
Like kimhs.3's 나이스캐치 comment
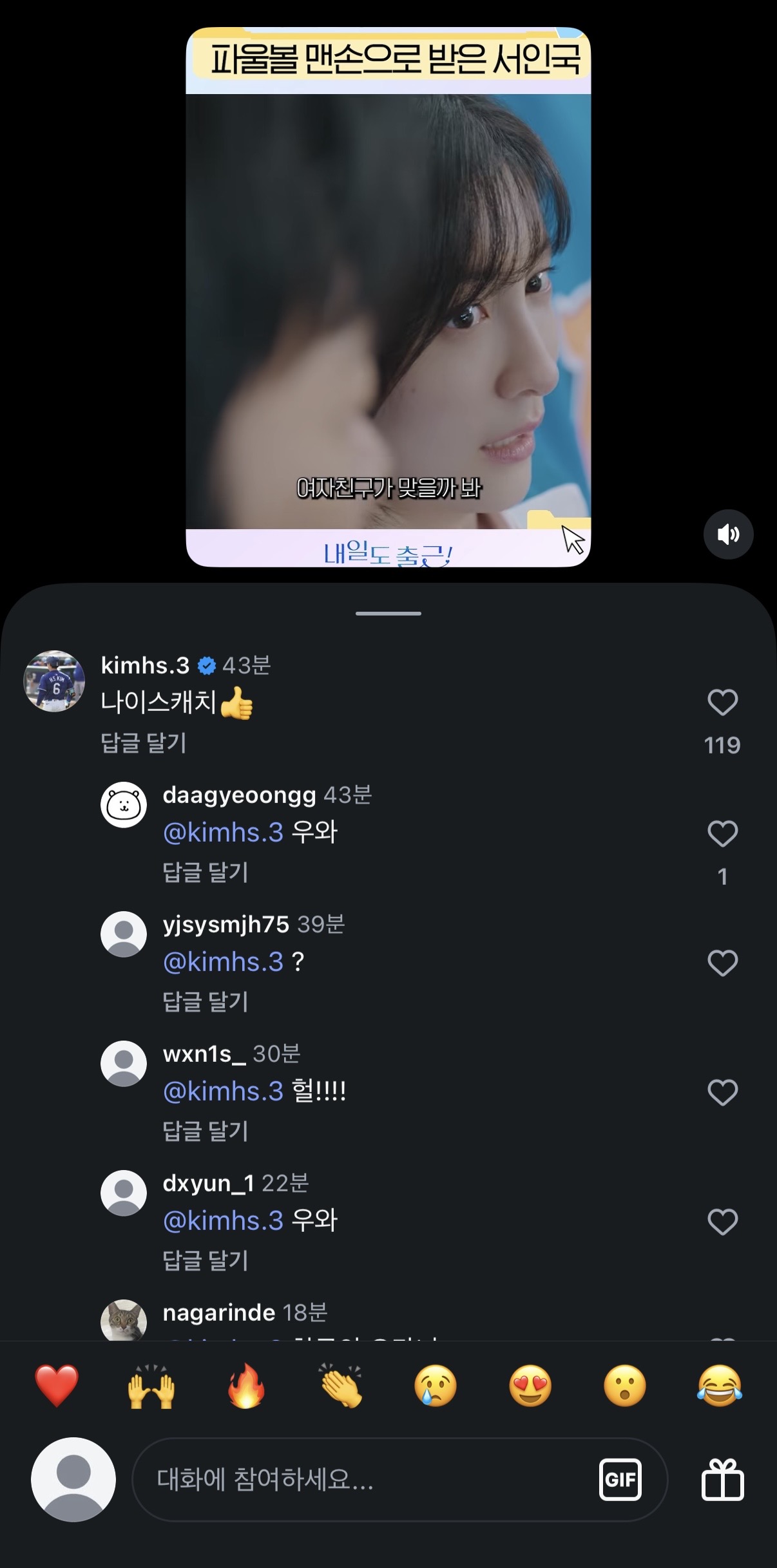coord(722,702)
